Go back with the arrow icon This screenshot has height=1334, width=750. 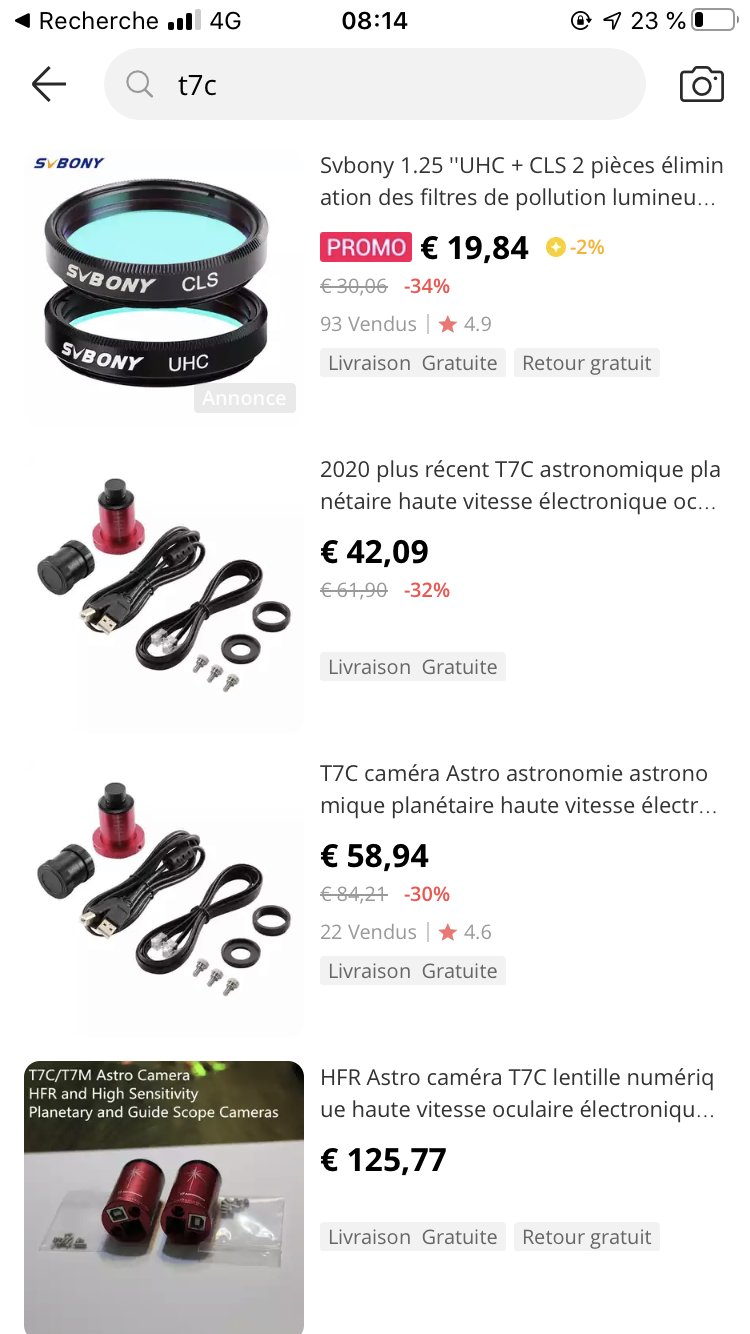(x=48, y=85)
